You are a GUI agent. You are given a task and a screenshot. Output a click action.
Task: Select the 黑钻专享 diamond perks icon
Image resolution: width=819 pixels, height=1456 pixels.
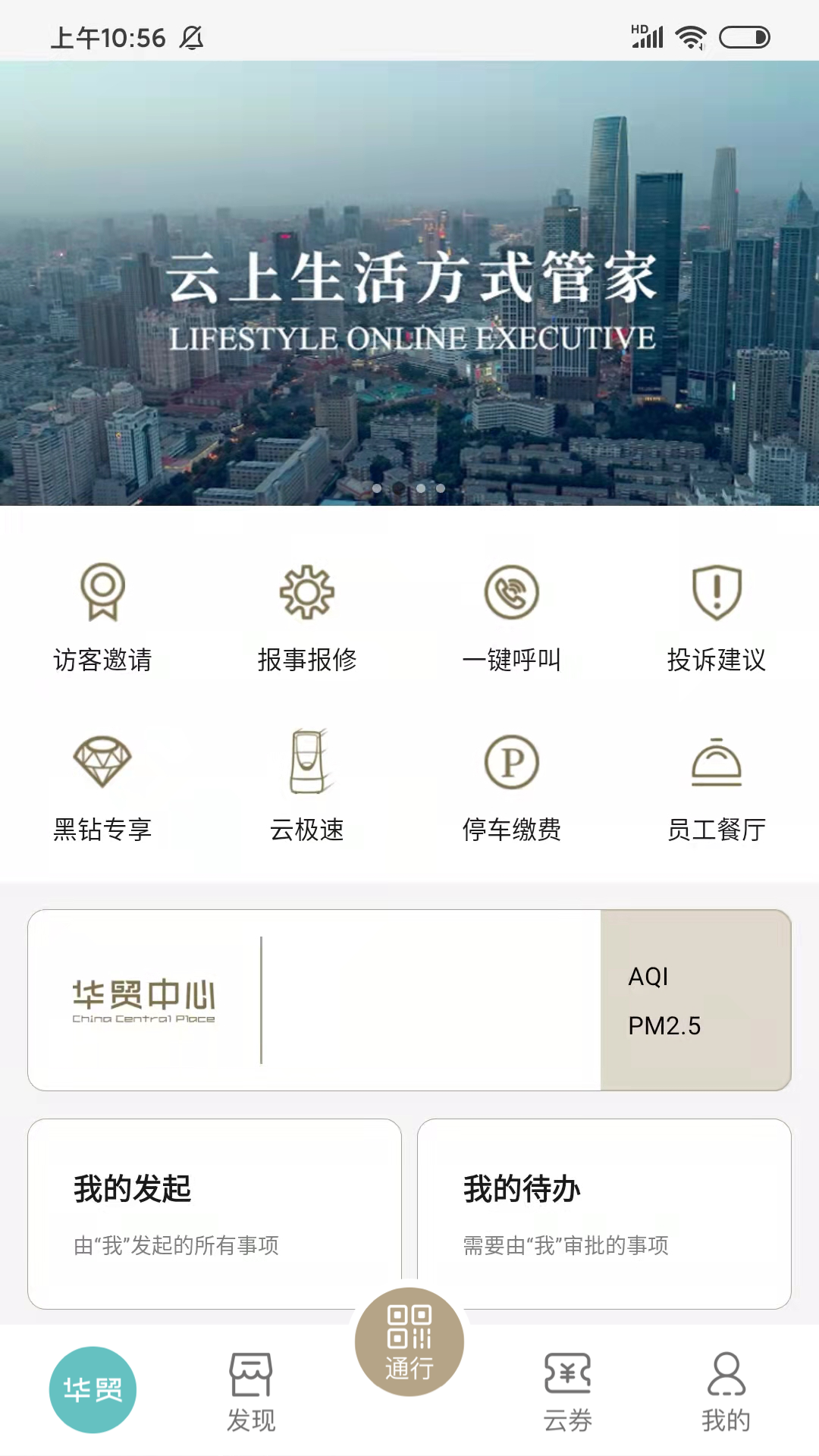tap(102, 789)
